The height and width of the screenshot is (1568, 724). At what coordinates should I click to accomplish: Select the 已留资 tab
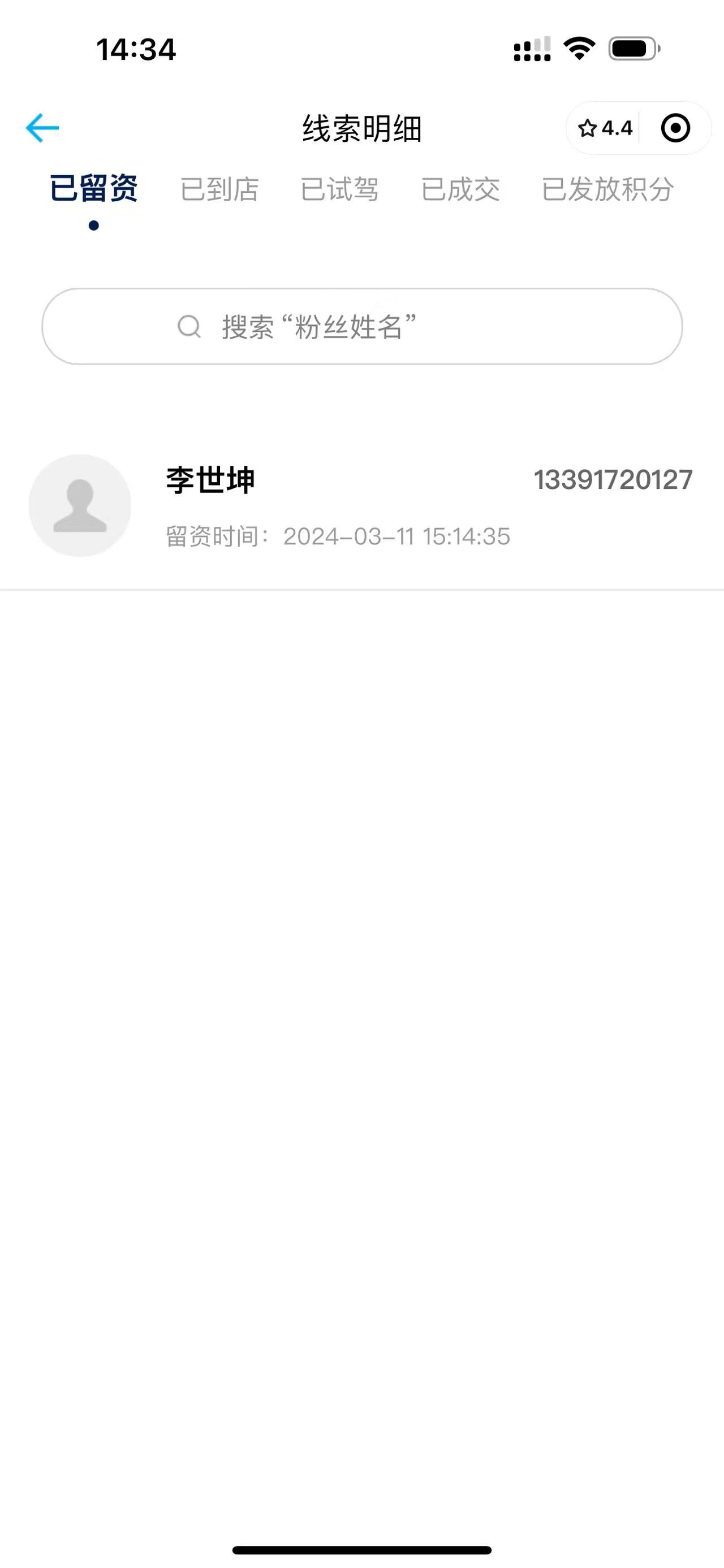(x=94, y=188)
